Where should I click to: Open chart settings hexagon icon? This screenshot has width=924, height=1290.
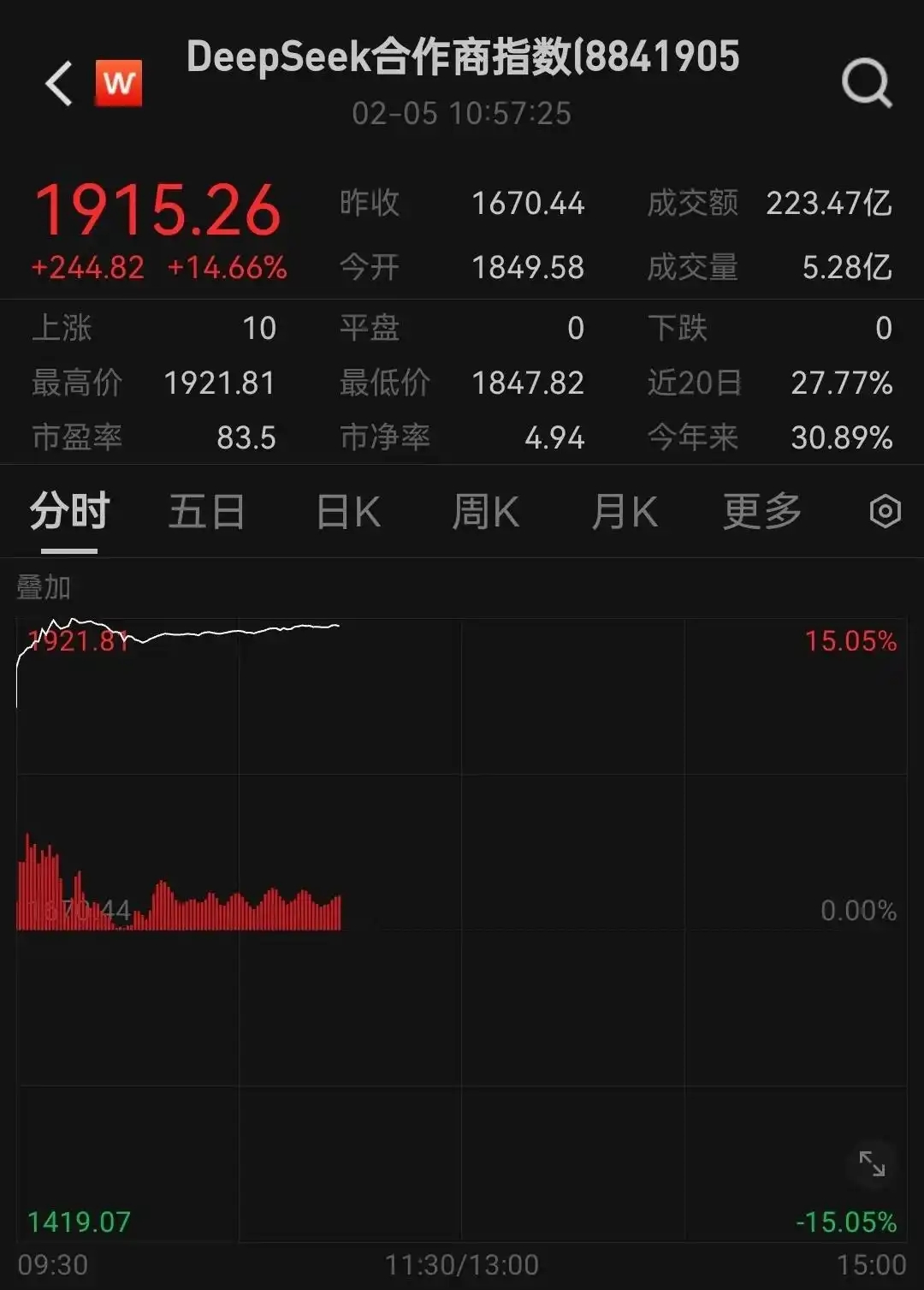pyautogui.click(x=885, y=512)
